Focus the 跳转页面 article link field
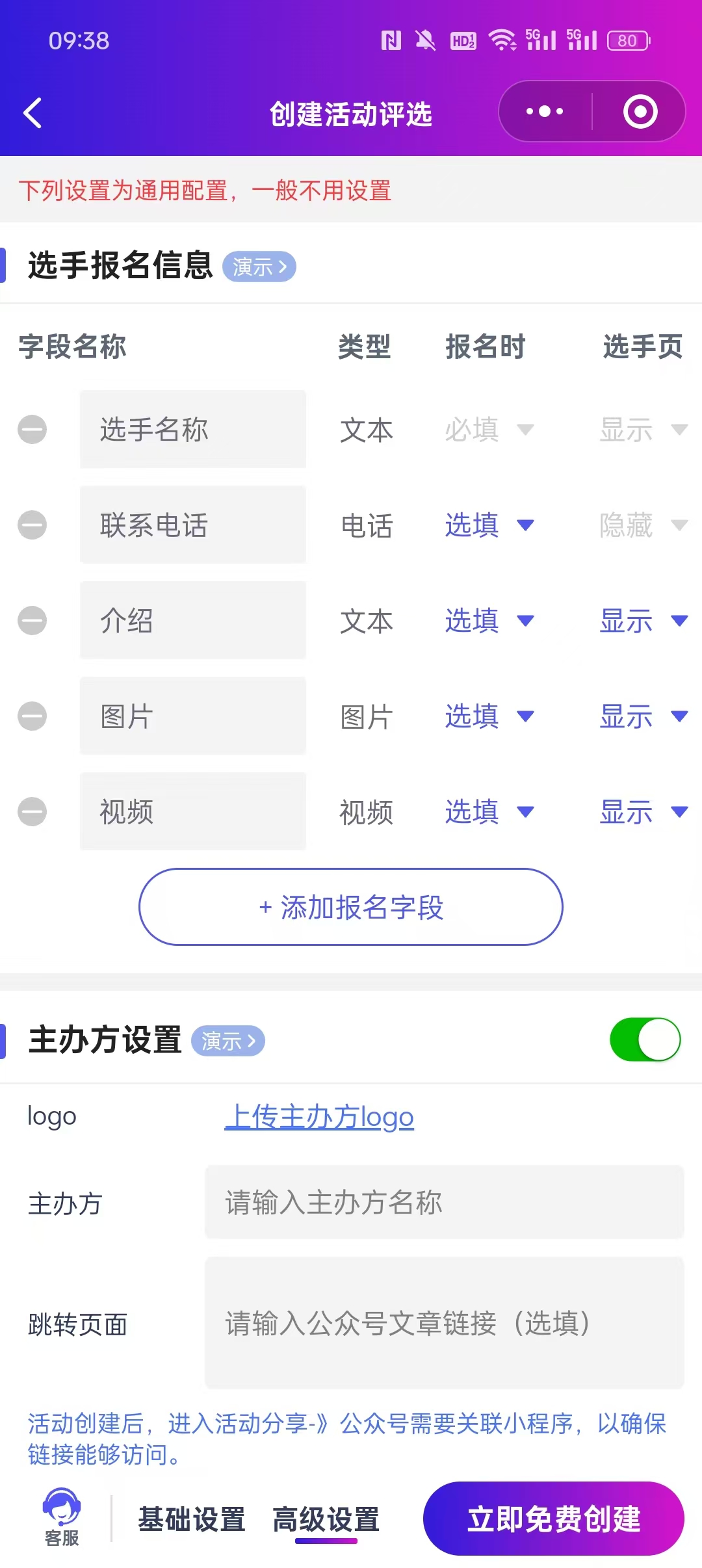The width and height of the screenshot is (702, 1568). click(445, 1323)
